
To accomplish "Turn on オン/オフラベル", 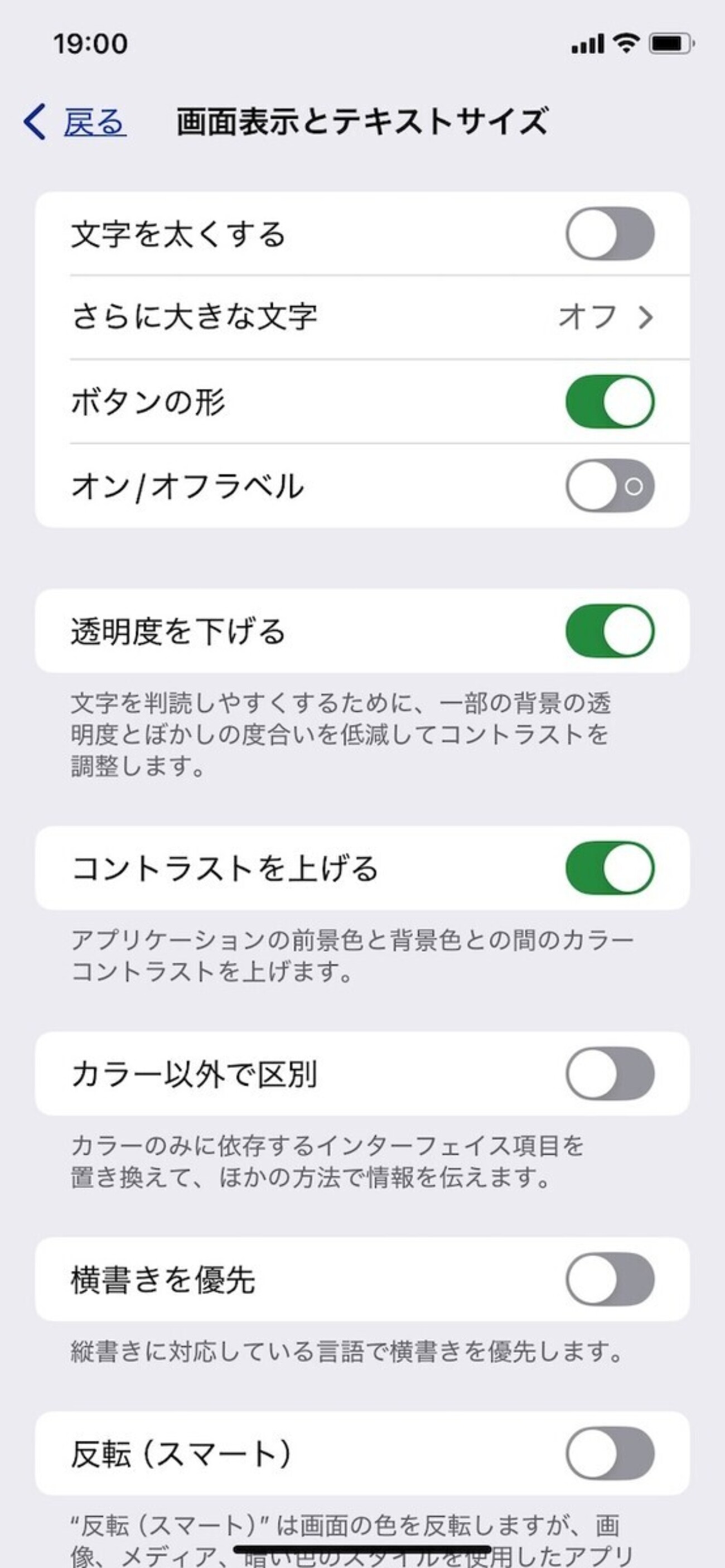I will pyautogui.click(x=610, y=486).
